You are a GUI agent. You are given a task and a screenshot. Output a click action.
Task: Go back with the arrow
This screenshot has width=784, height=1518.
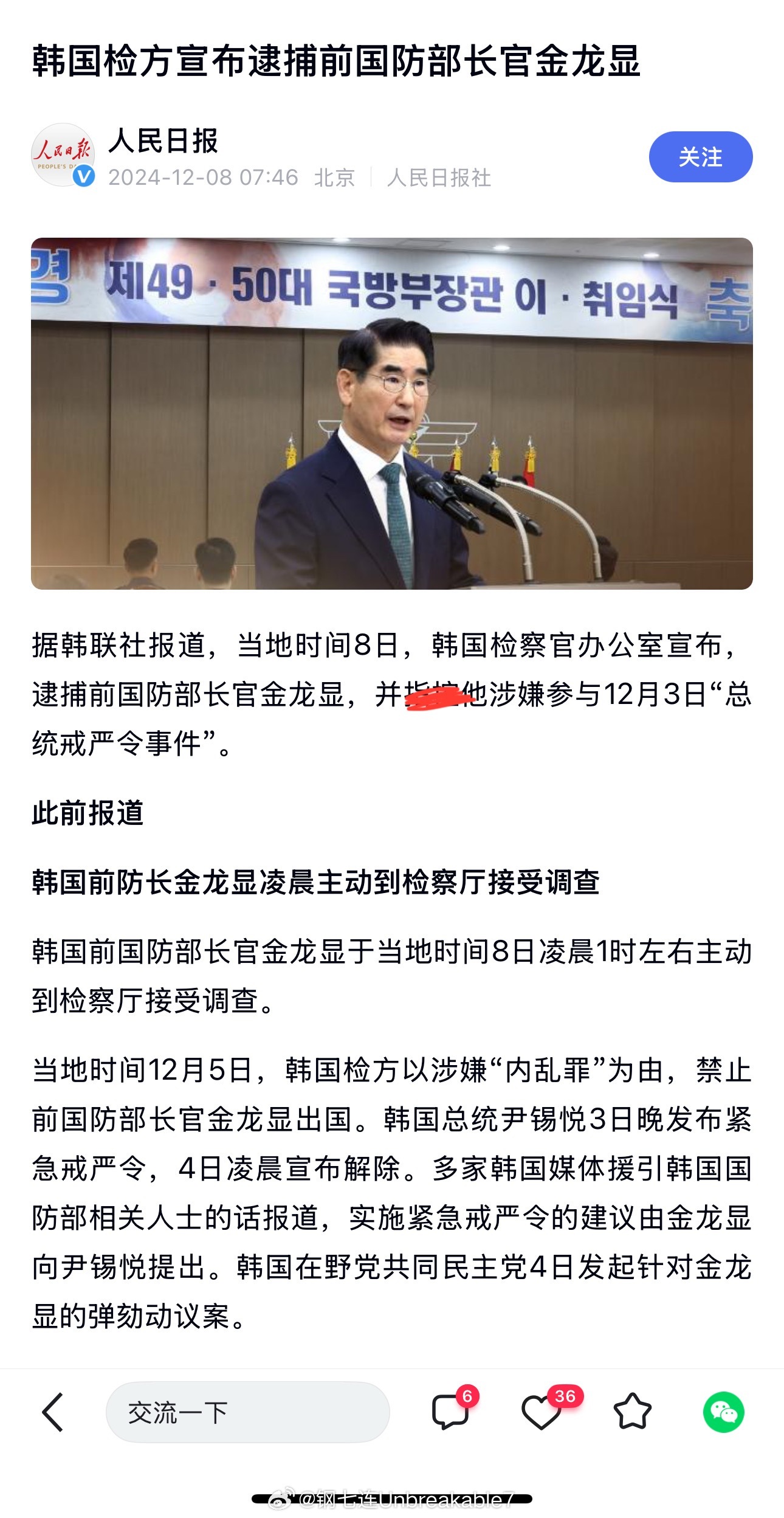53,1412
